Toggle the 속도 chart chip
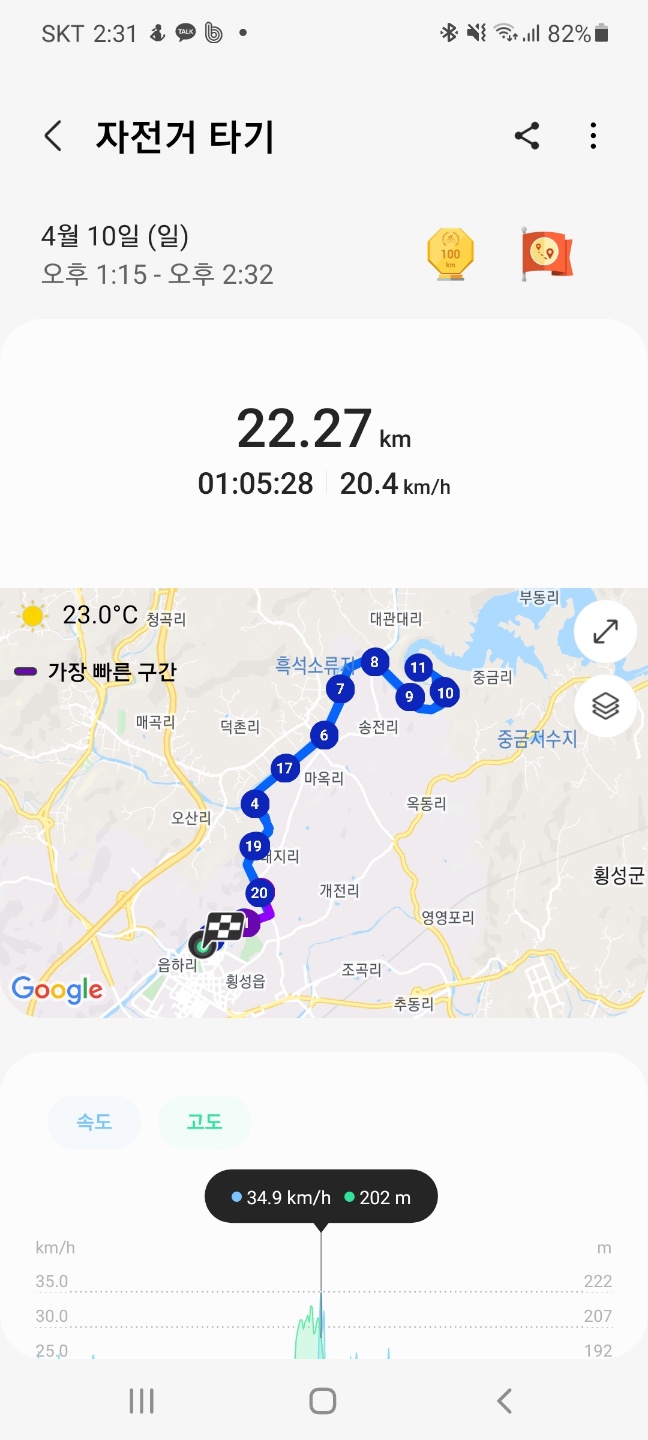Viewport: 648px width, 1440px height. [x=94, y=1122]
